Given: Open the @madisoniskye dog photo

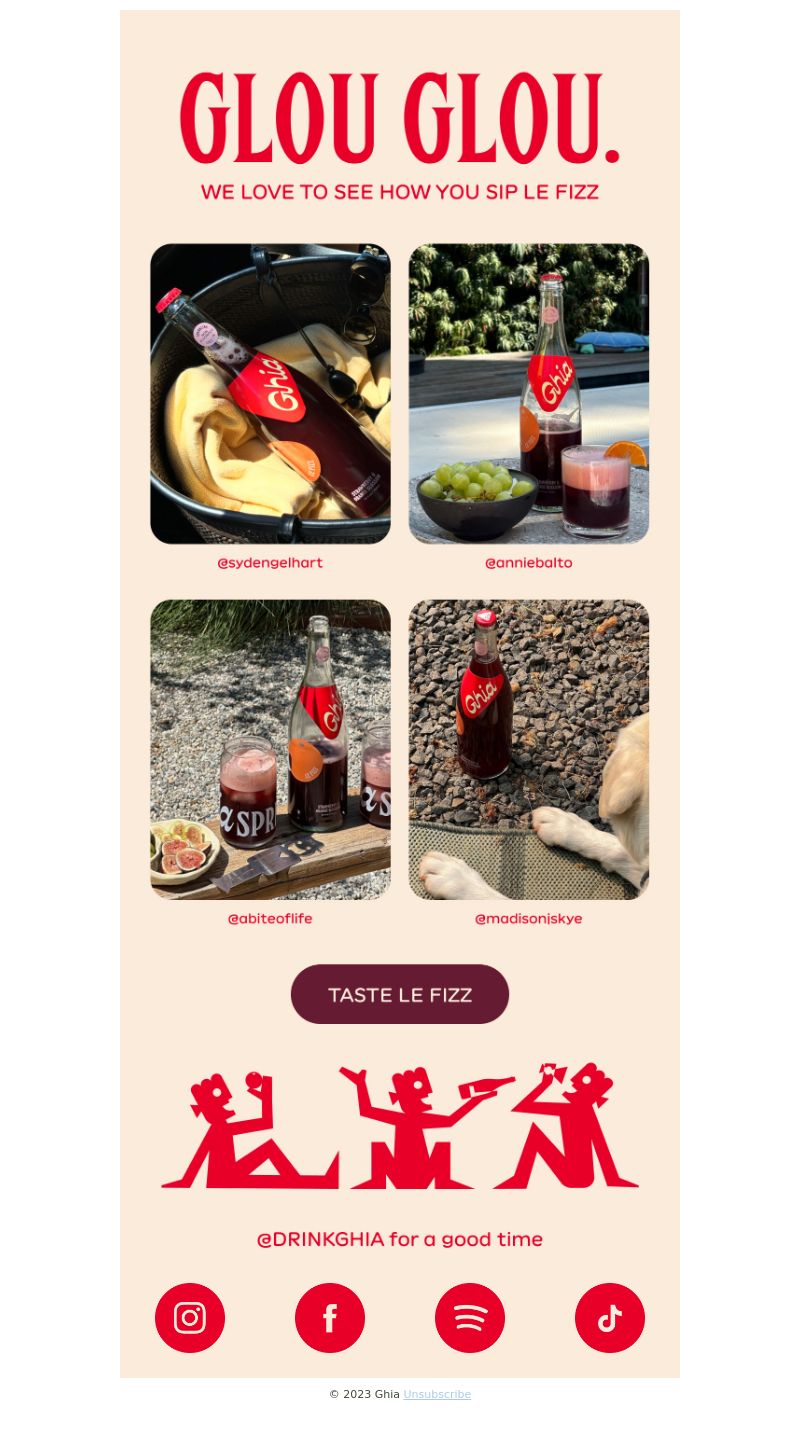Looking at the screenshot, I should (529, 750).
